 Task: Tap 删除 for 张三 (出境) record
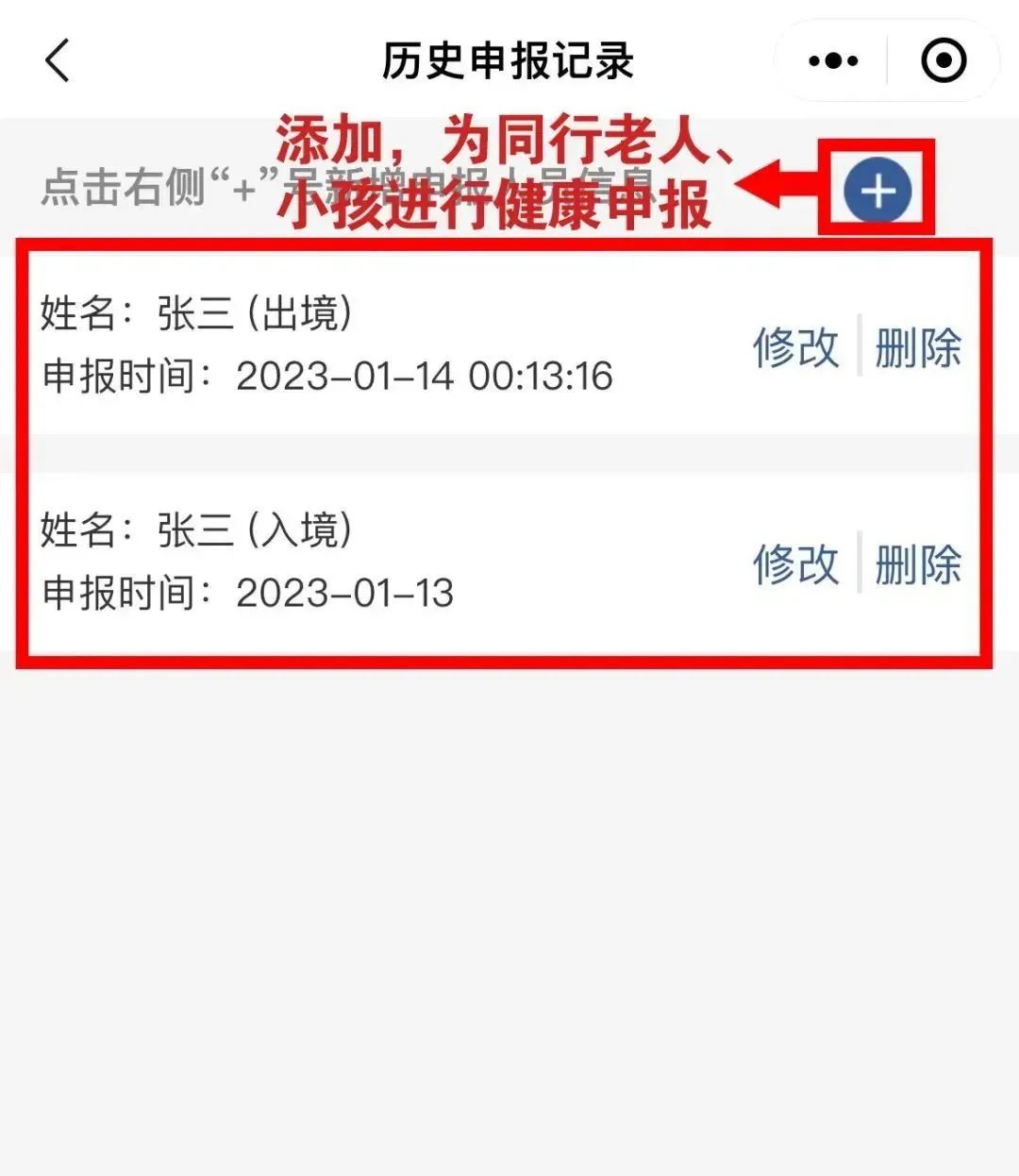(x=917, y=347)
